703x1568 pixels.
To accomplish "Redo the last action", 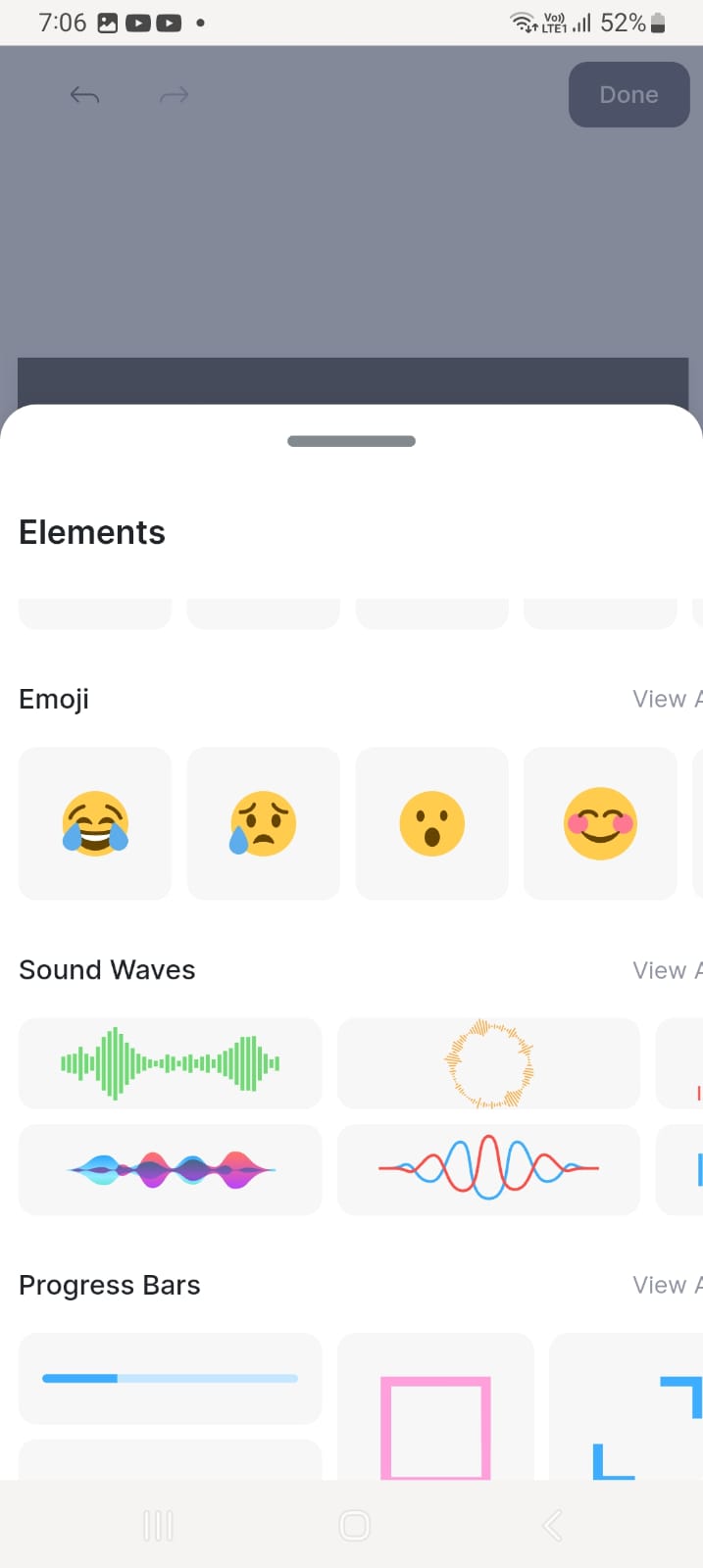I will (x=174, y=95).
